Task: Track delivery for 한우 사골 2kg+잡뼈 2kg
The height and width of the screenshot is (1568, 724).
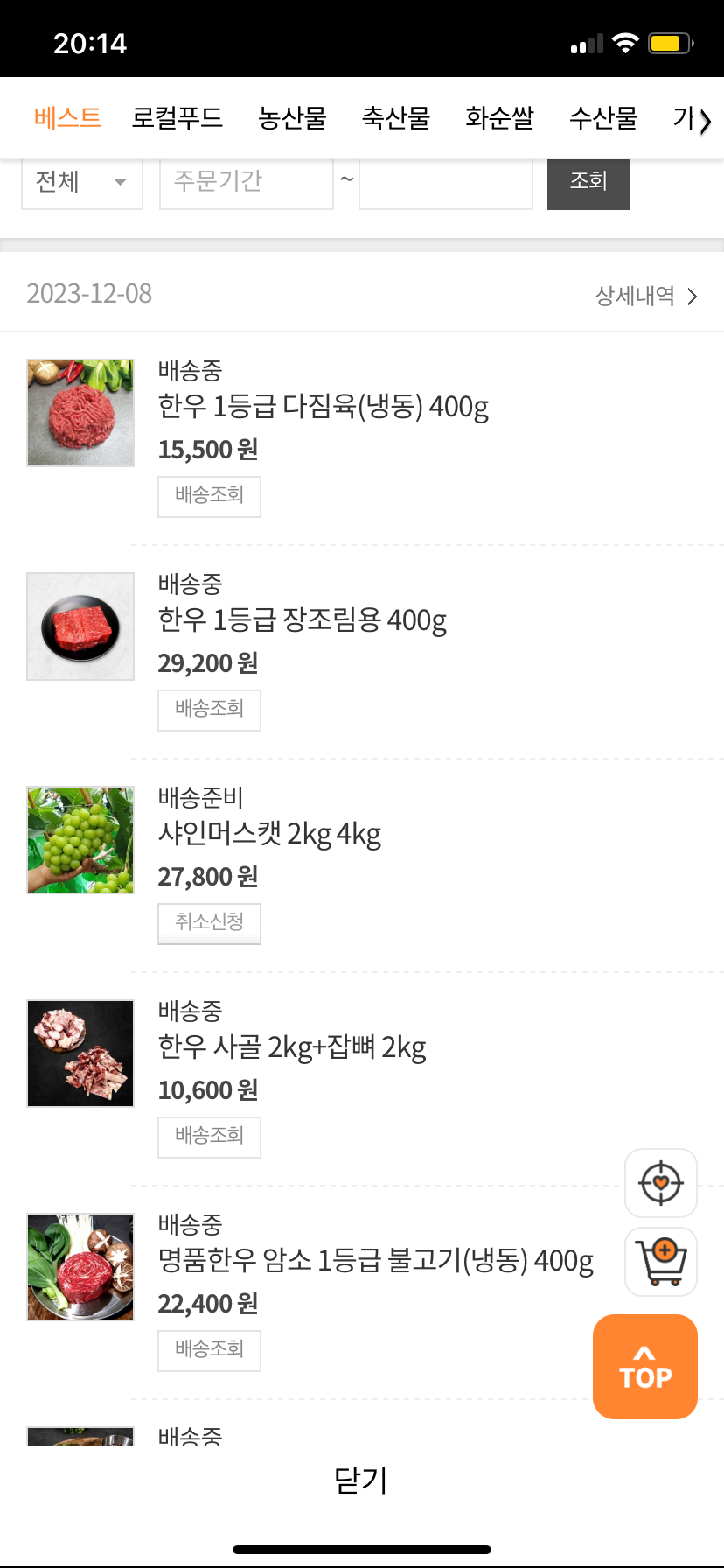Action: (x=209, y=1137)
